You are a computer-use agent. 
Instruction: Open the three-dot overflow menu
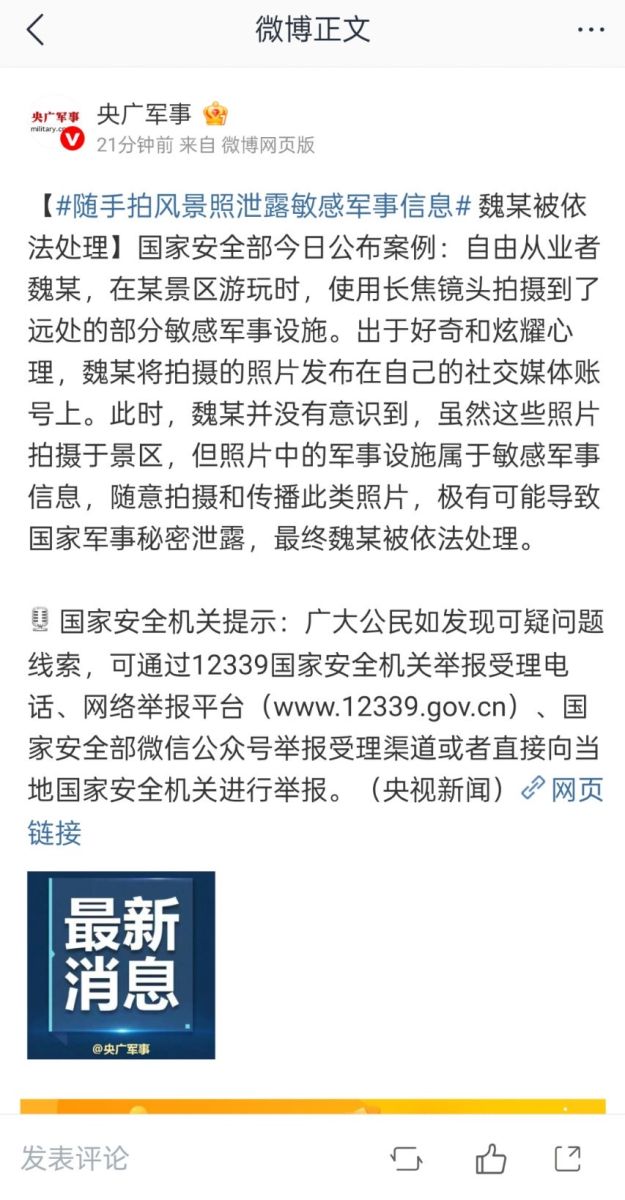pos(591,30)
